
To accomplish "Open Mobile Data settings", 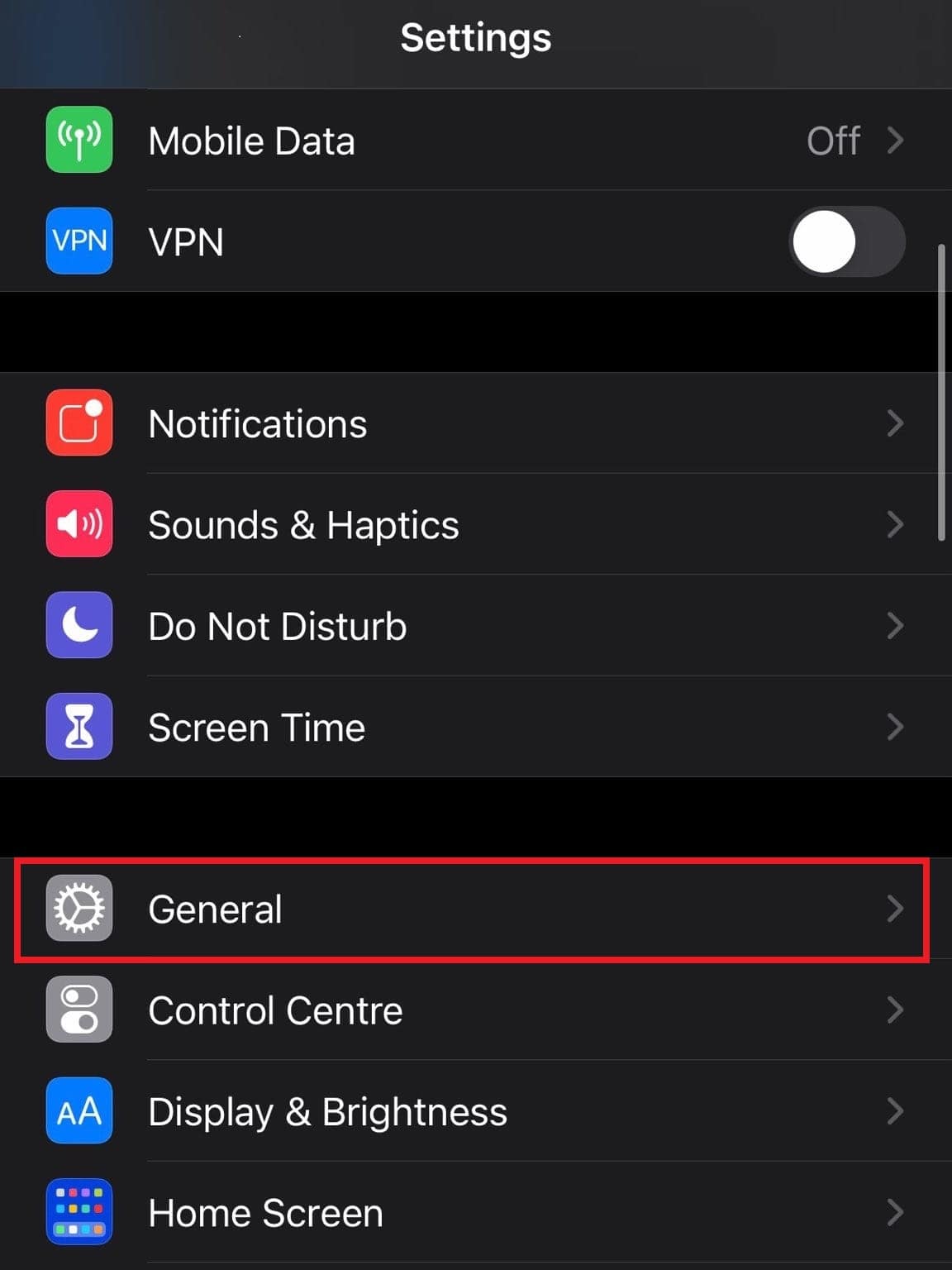I will 475,141.
